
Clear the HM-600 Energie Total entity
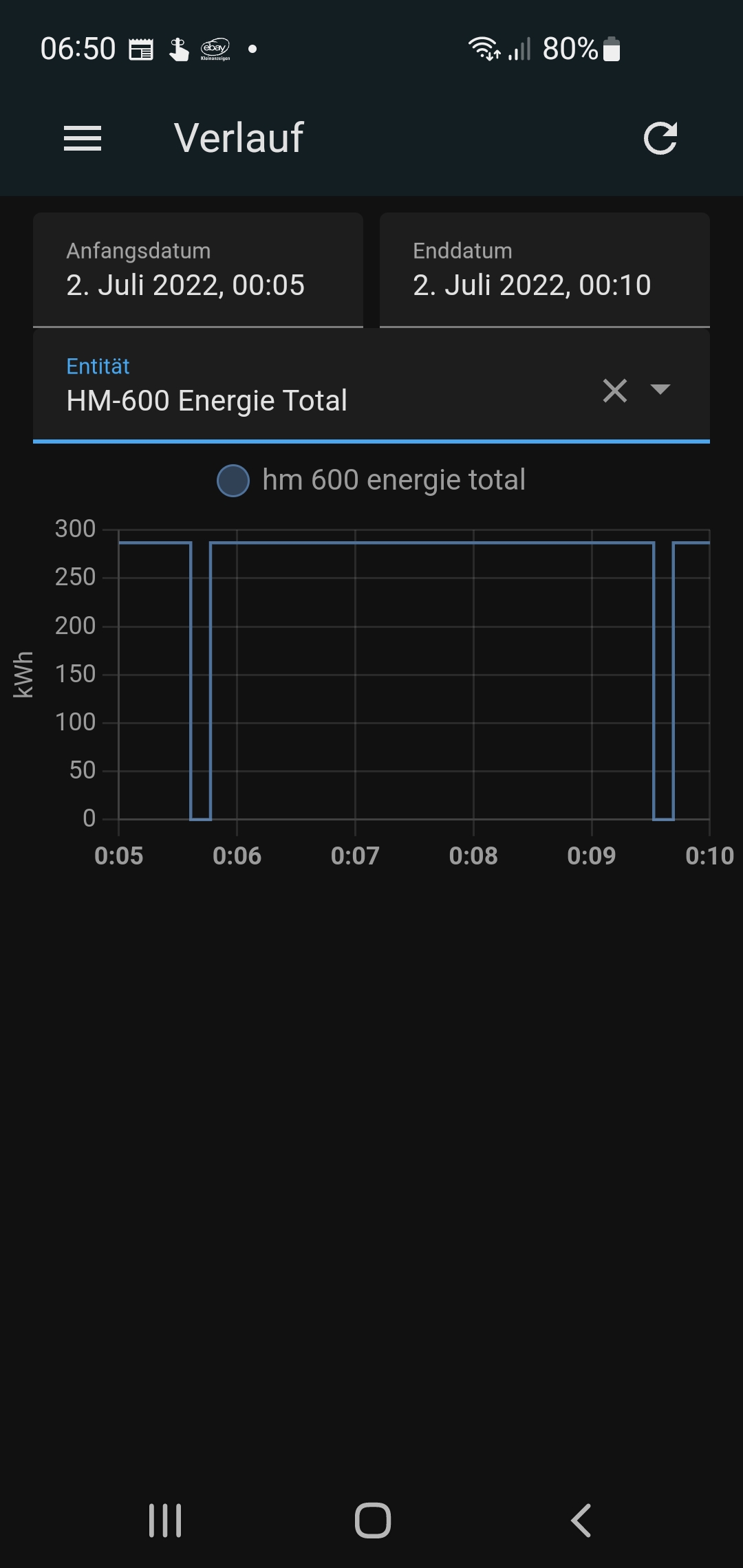click(614, 391)
